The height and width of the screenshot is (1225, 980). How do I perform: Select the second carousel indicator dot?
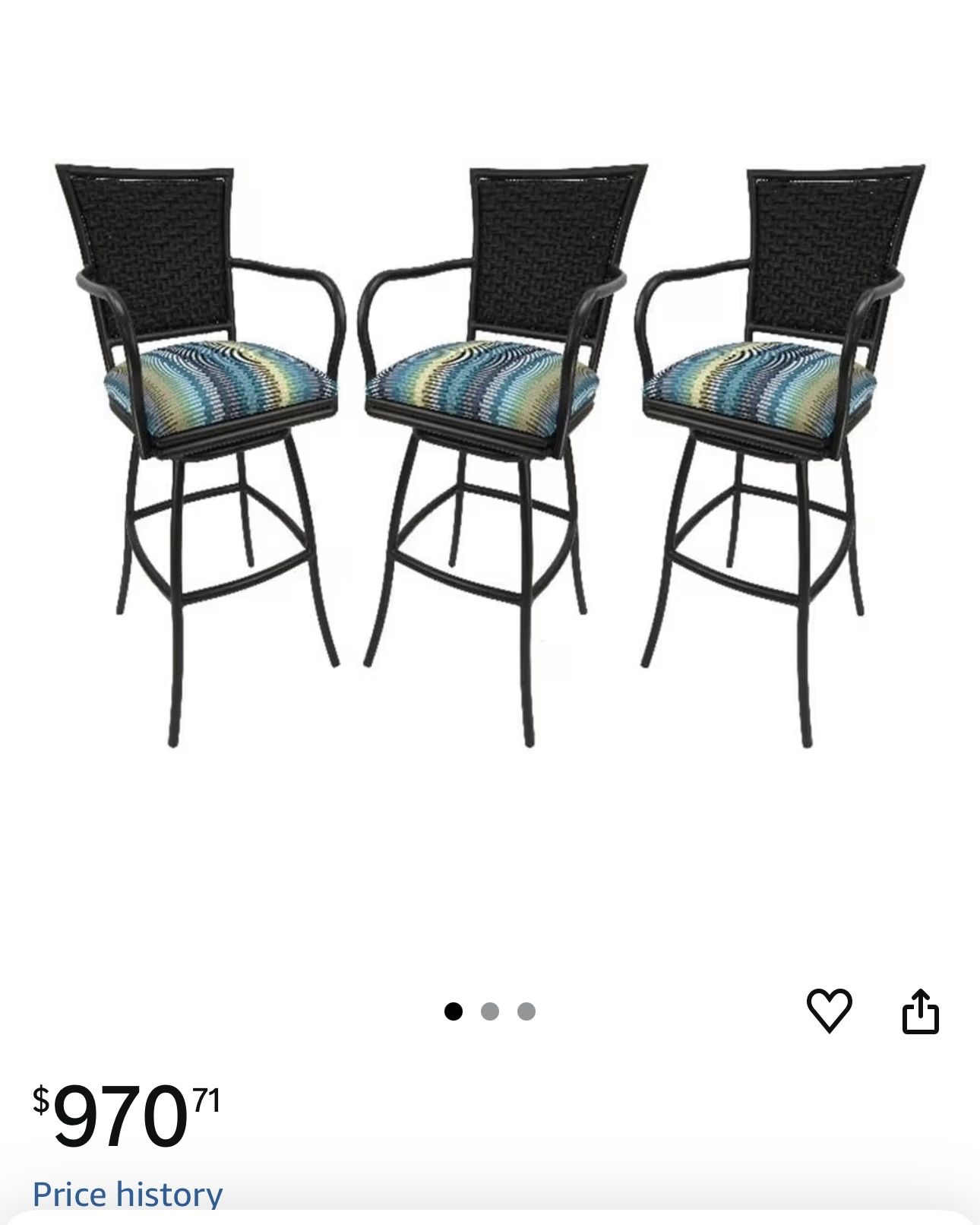click(x=490, y=1011)
